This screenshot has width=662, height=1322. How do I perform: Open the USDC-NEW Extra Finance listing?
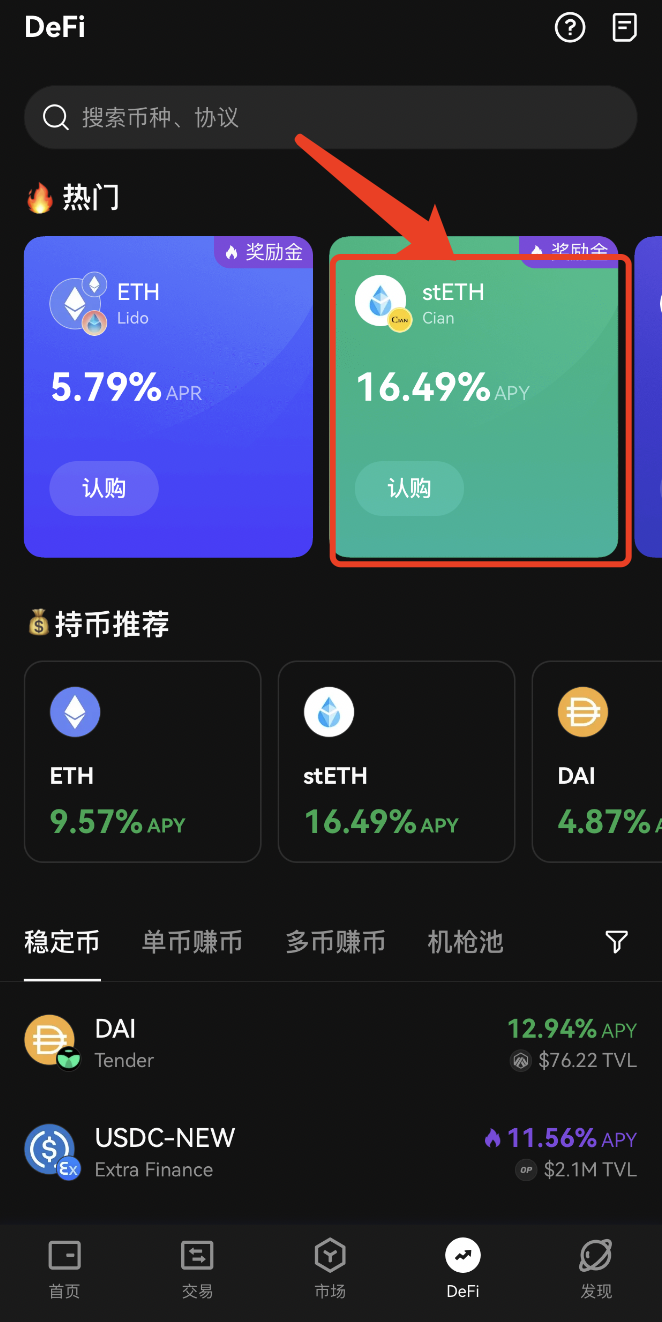pyautogui.click(x=330, y=1152)
